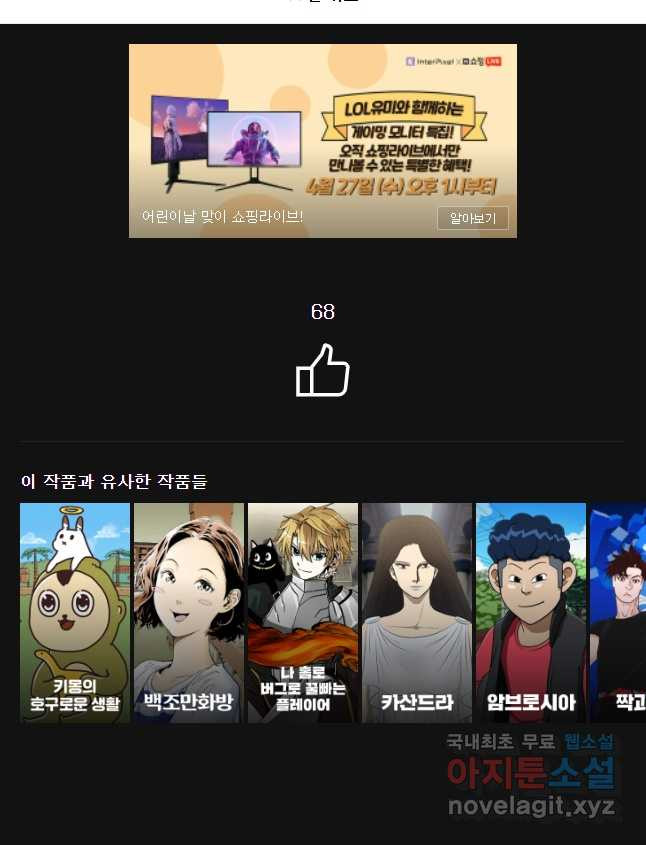Open the partly visible webtoon starting with 짝
The image size is (646, 845).
tap(619, 612)
